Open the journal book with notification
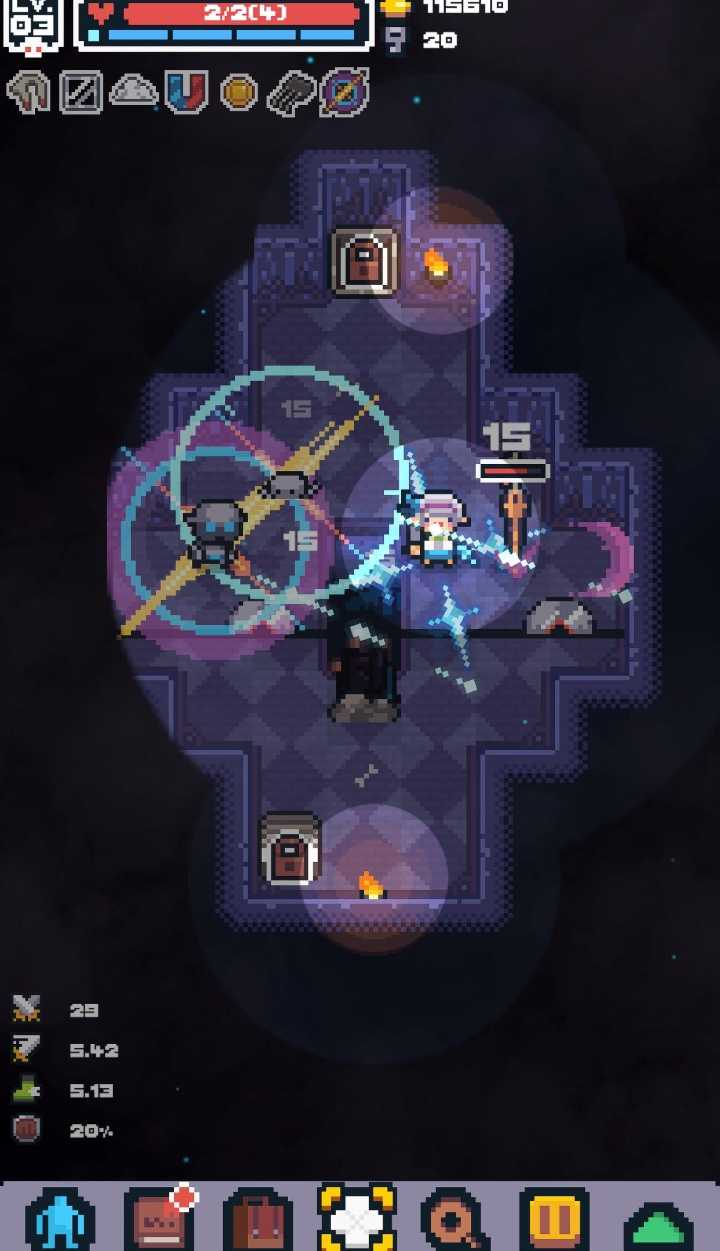 159,1218
